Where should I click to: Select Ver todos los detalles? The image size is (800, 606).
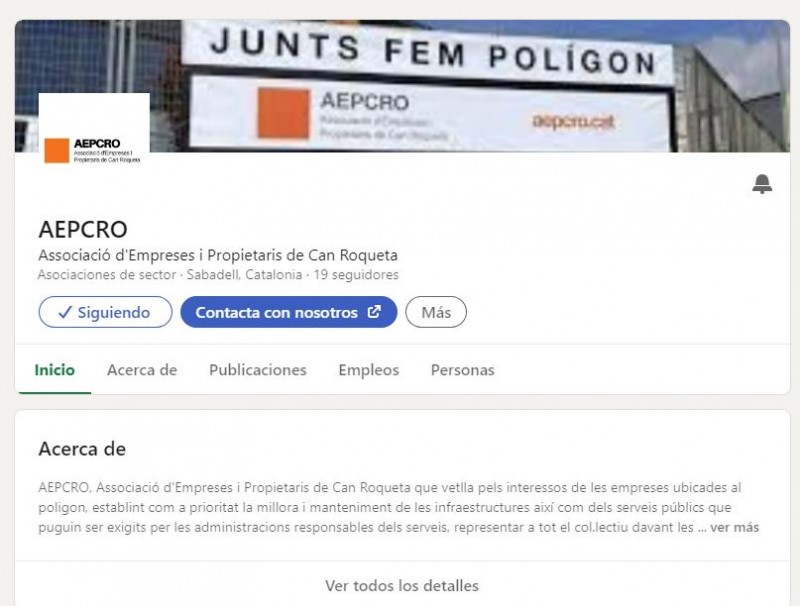coord(402,585)
